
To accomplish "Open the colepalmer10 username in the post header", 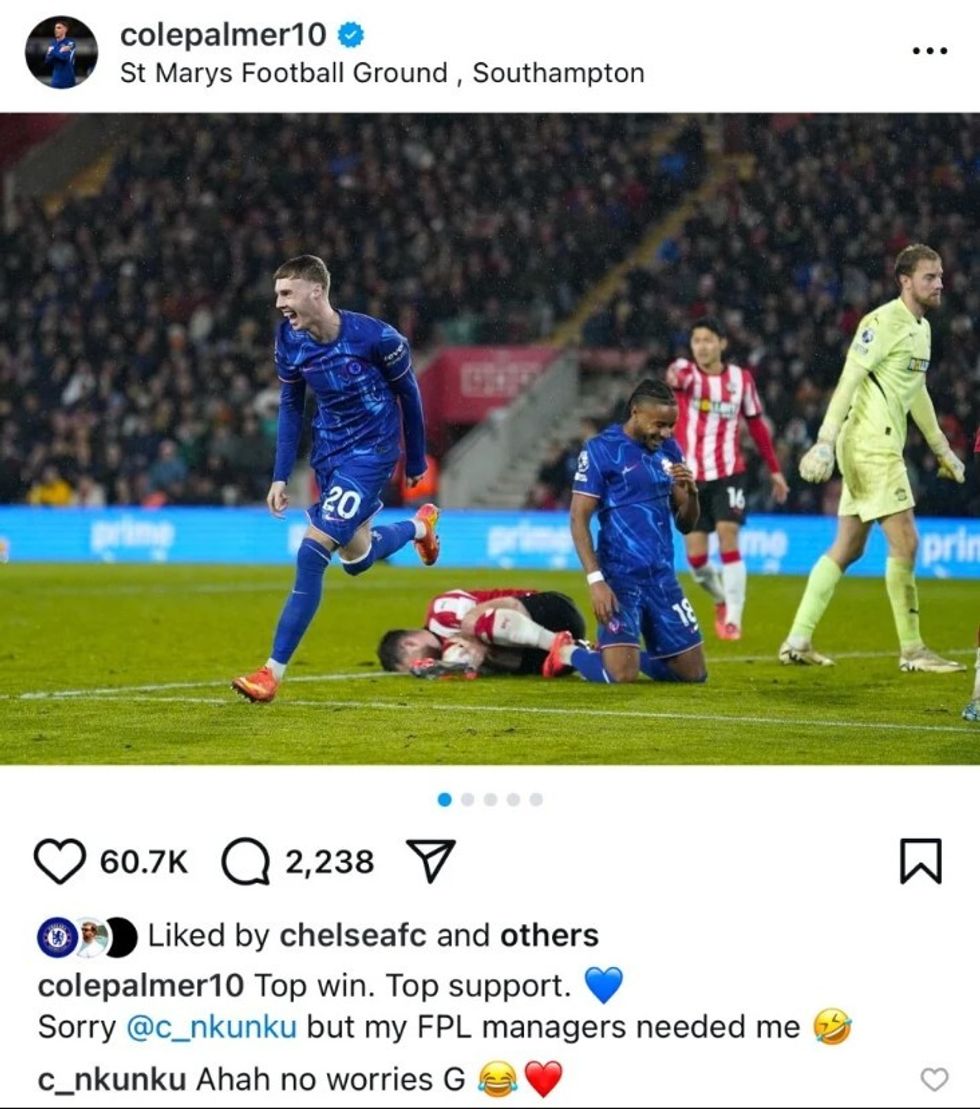I will tap(222, 35).
